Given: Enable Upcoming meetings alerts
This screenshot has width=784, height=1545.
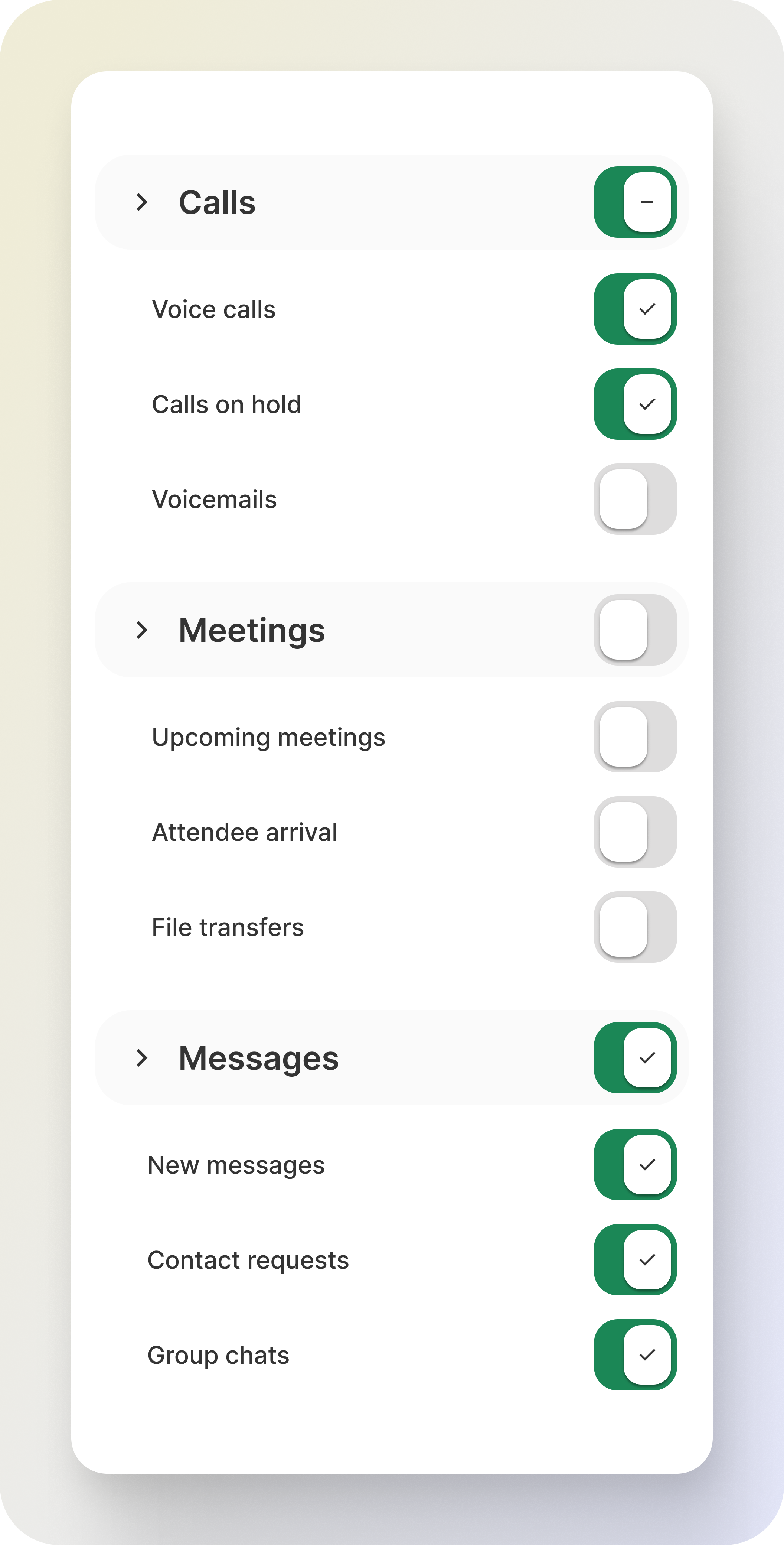Looking at the screenshot, I should coord(635,736).
